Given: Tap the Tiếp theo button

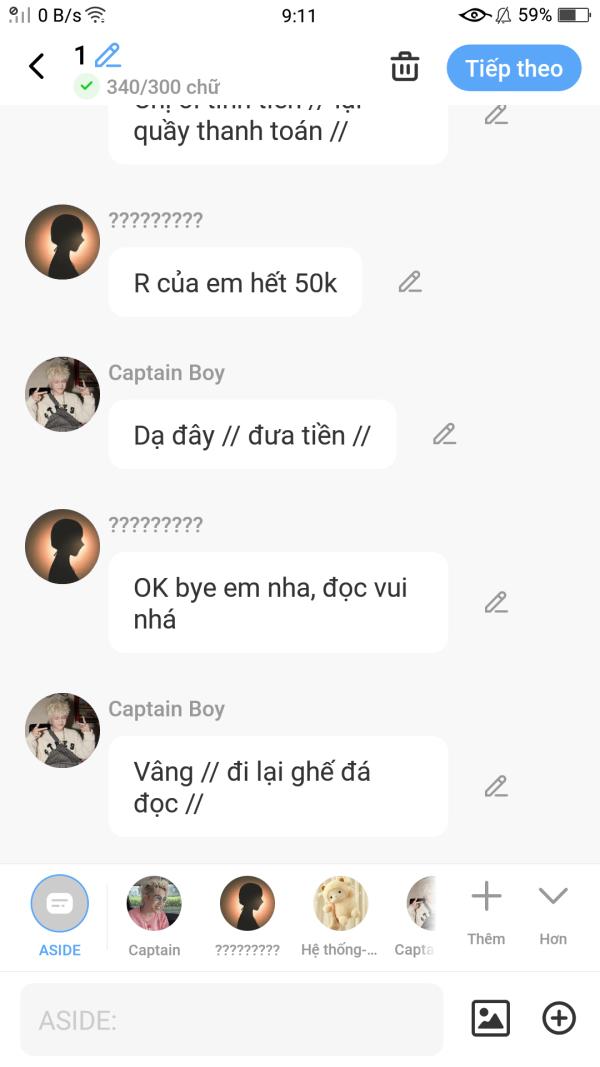Looking at the screenshot, I should point(513,68).
